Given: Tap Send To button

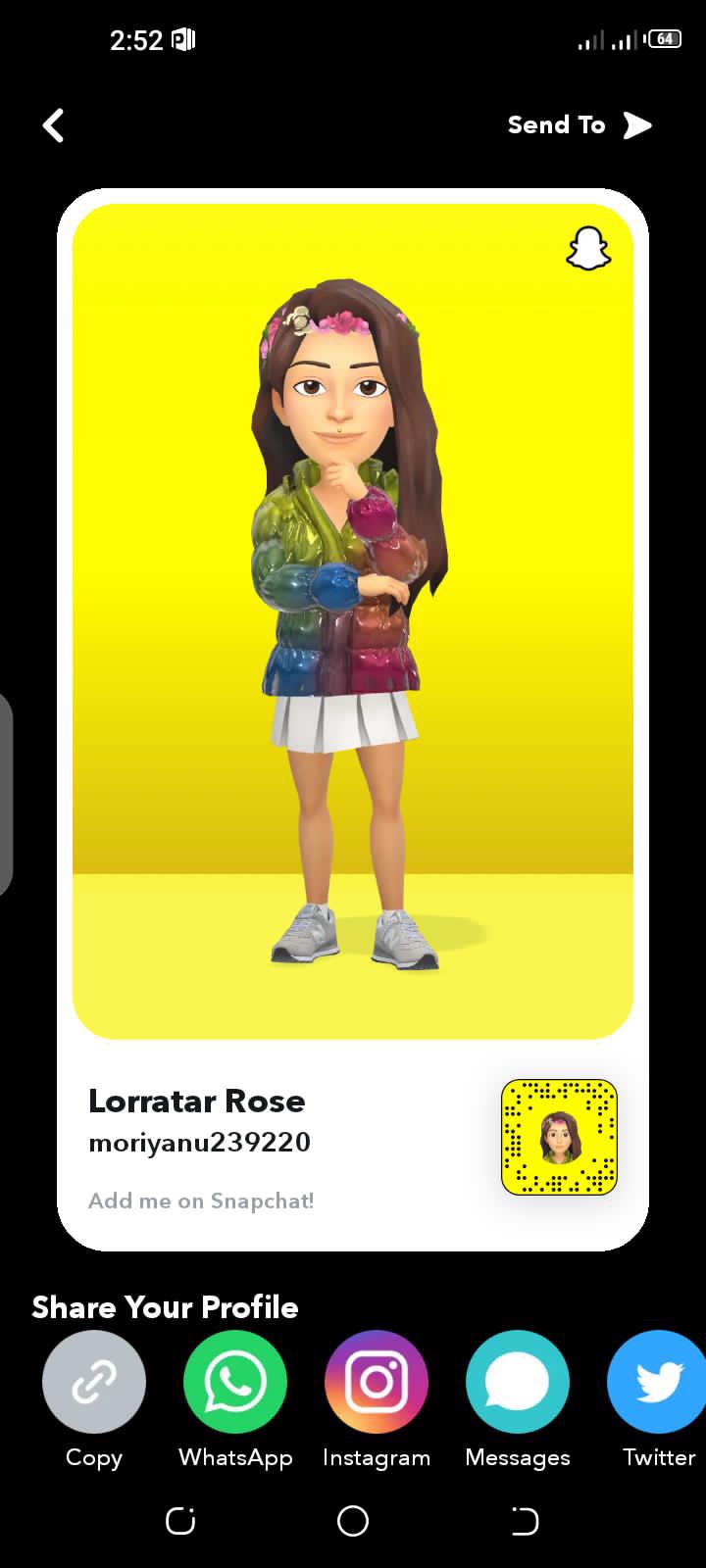Looking at the screenshot, I should coord(579,125).
